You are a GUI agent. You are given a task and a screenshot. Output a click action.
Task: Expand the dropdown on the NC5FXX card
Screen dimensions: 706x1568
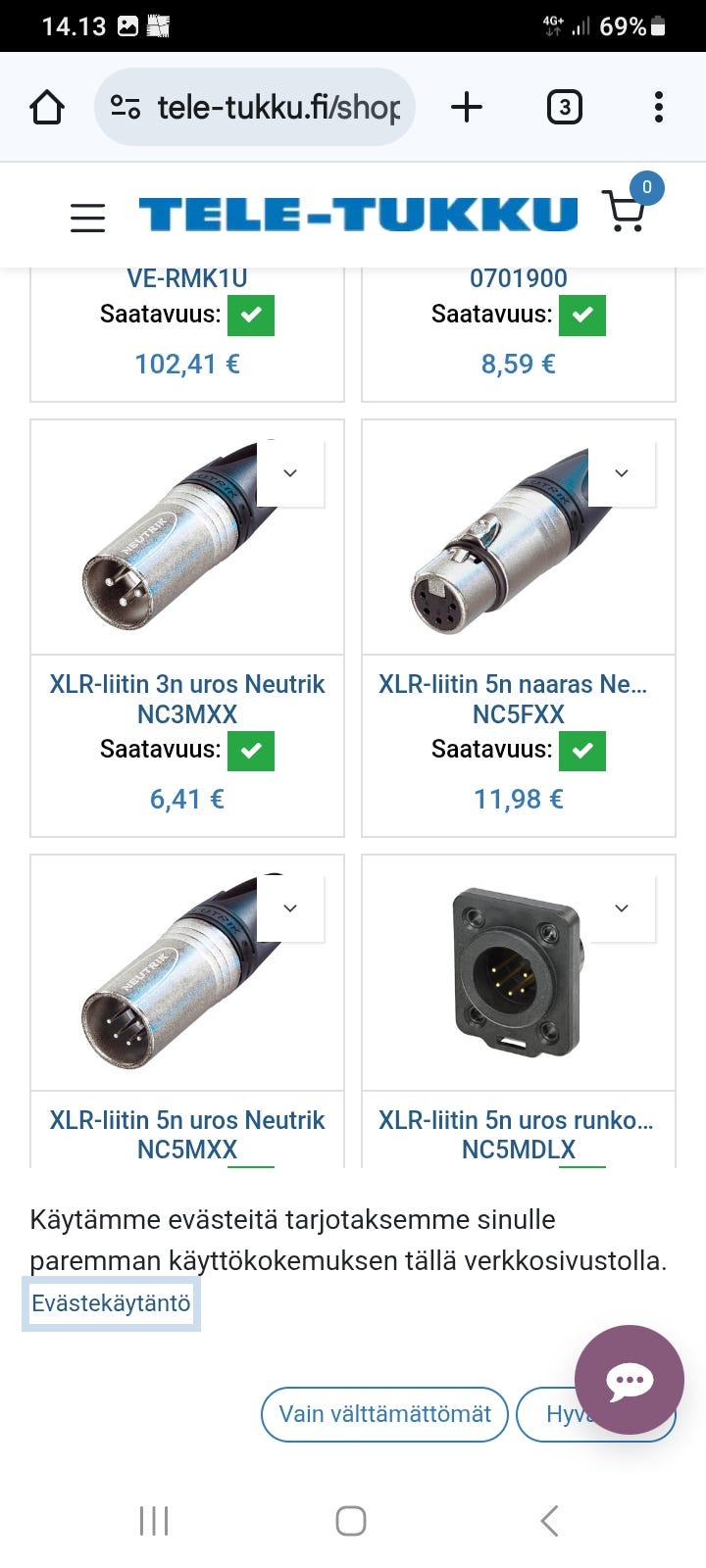(x=622, y=473)
